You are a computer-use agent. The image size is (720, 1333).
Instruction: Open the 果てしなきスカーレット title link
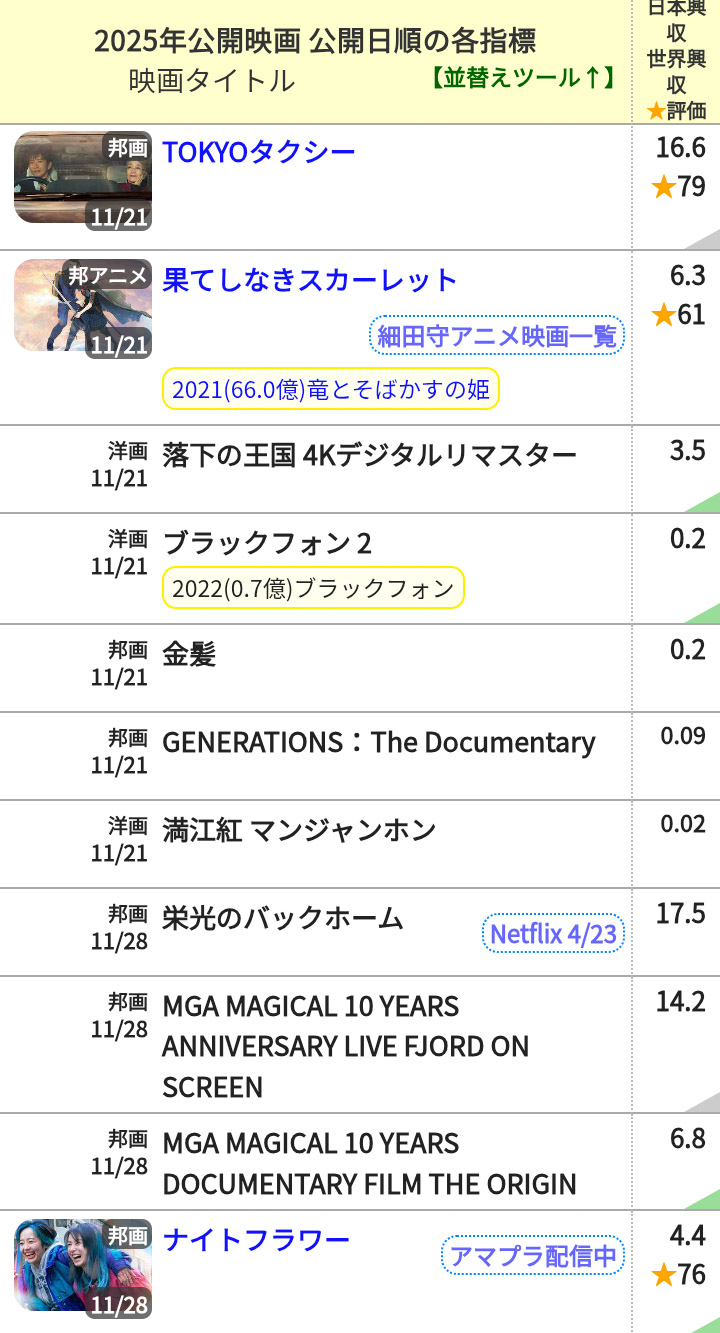pyautogui.click(x=310, y=280)
